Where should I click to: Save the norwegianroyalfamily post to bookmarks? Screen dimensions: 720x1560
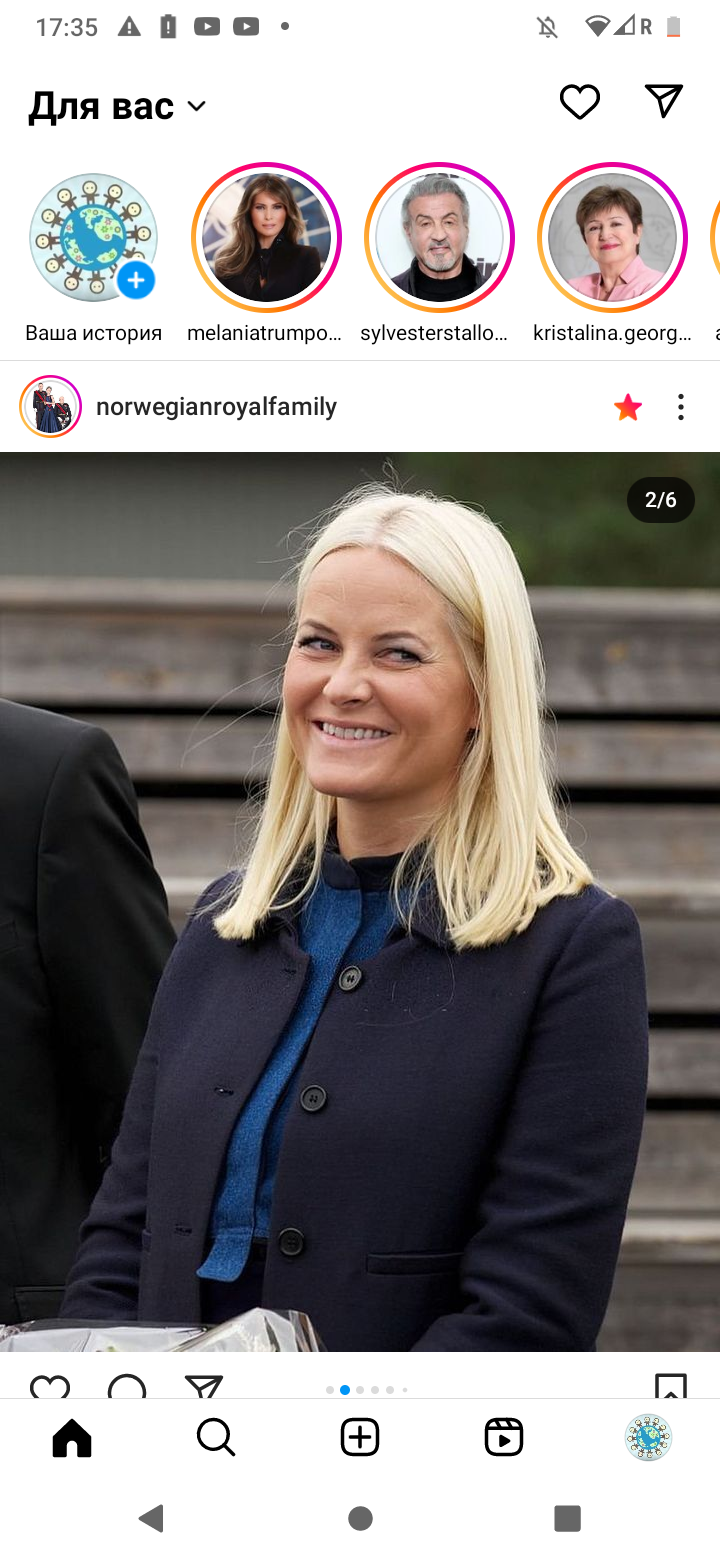point(670,1388)
